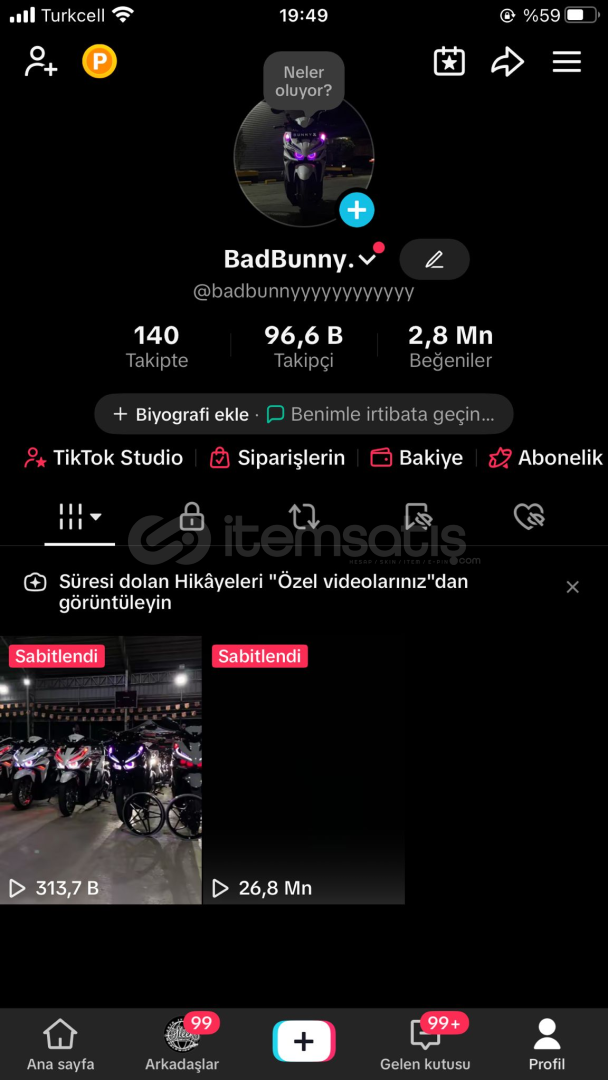Share the profile via arrow icon
Image resolution: width=608 pixels, height=1080 pixels.
pos(507,62)
